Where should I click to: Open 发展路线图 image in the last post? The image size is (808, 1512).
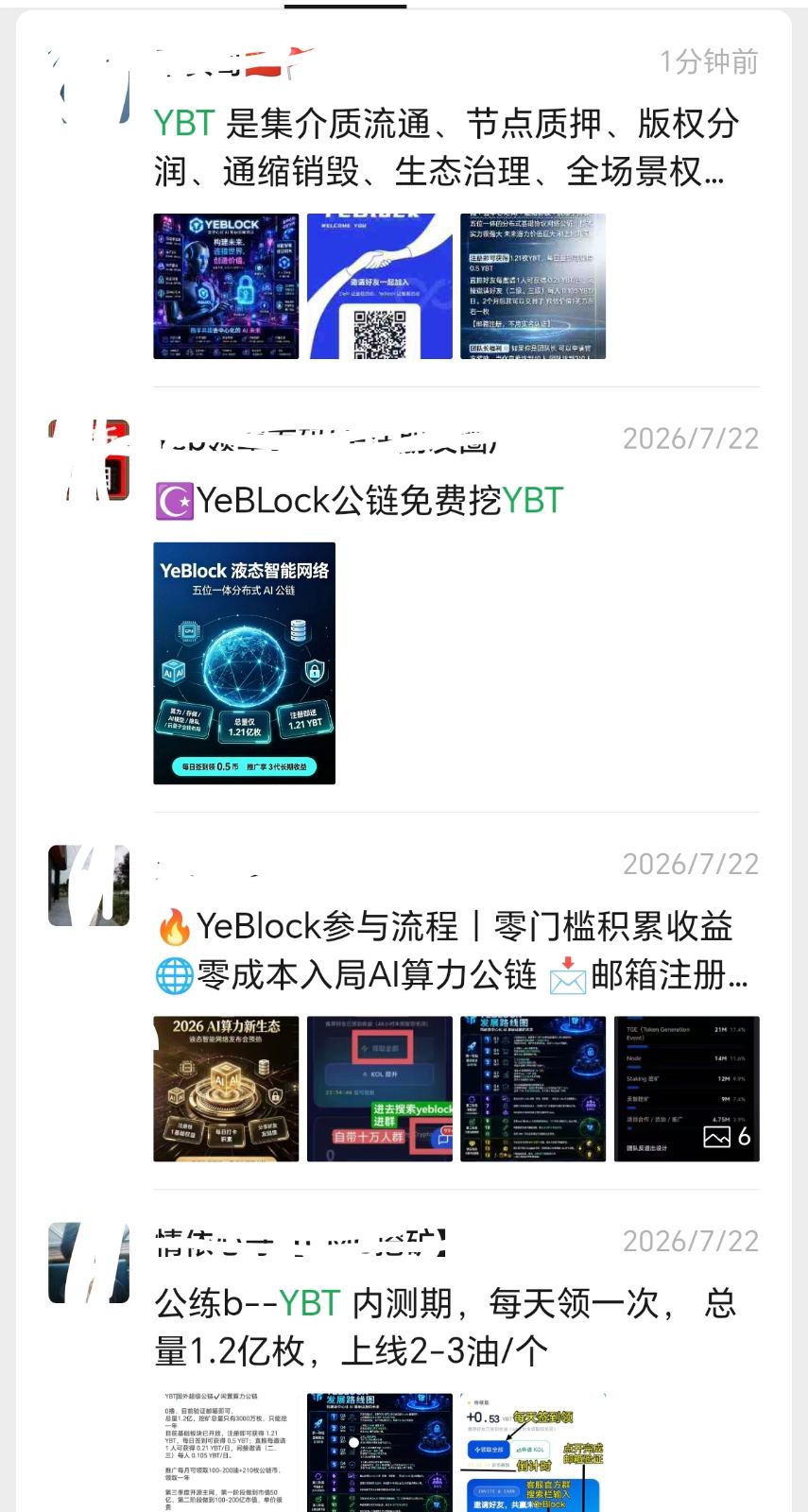[380, 1452]
